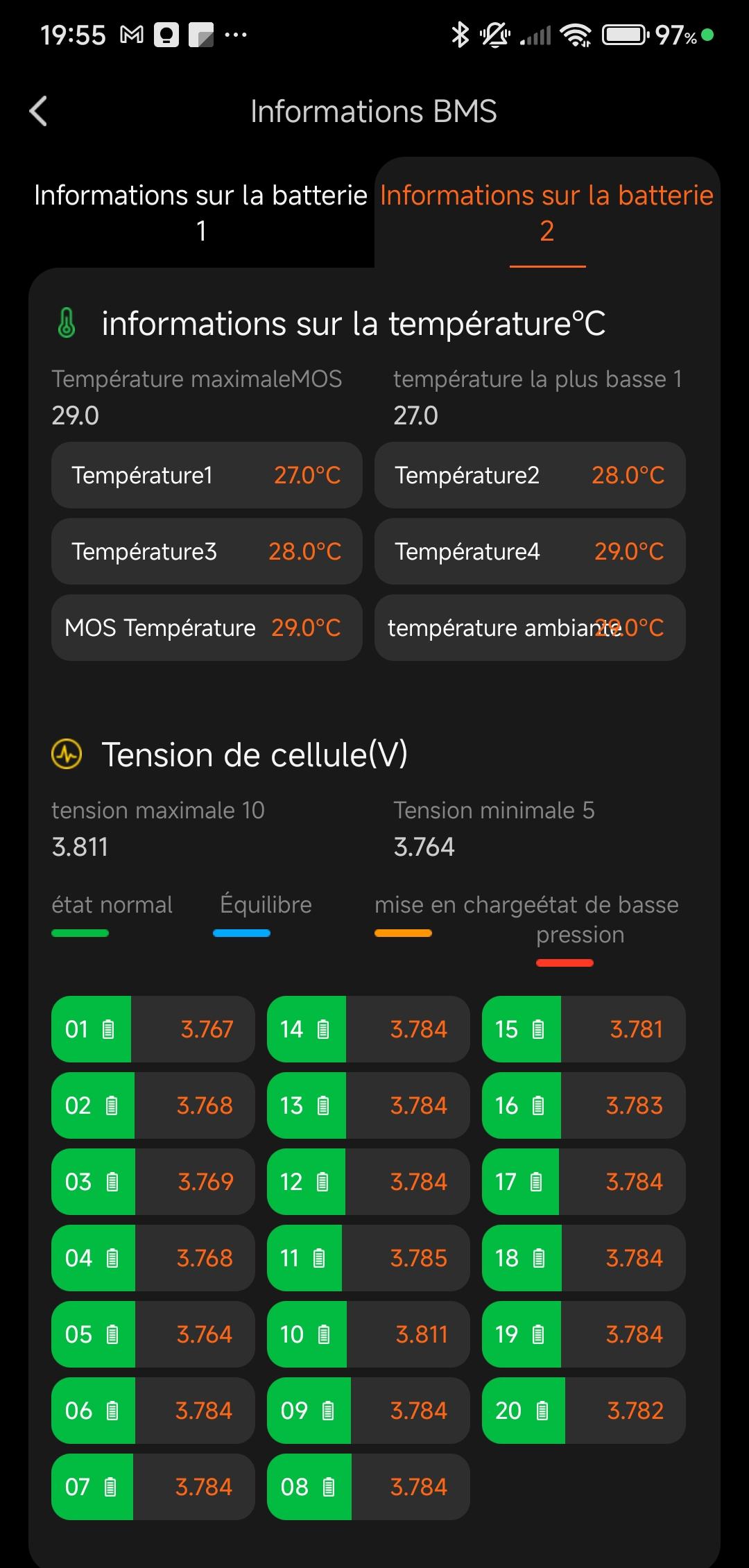Go back from Informations BMS

[39, 111]
